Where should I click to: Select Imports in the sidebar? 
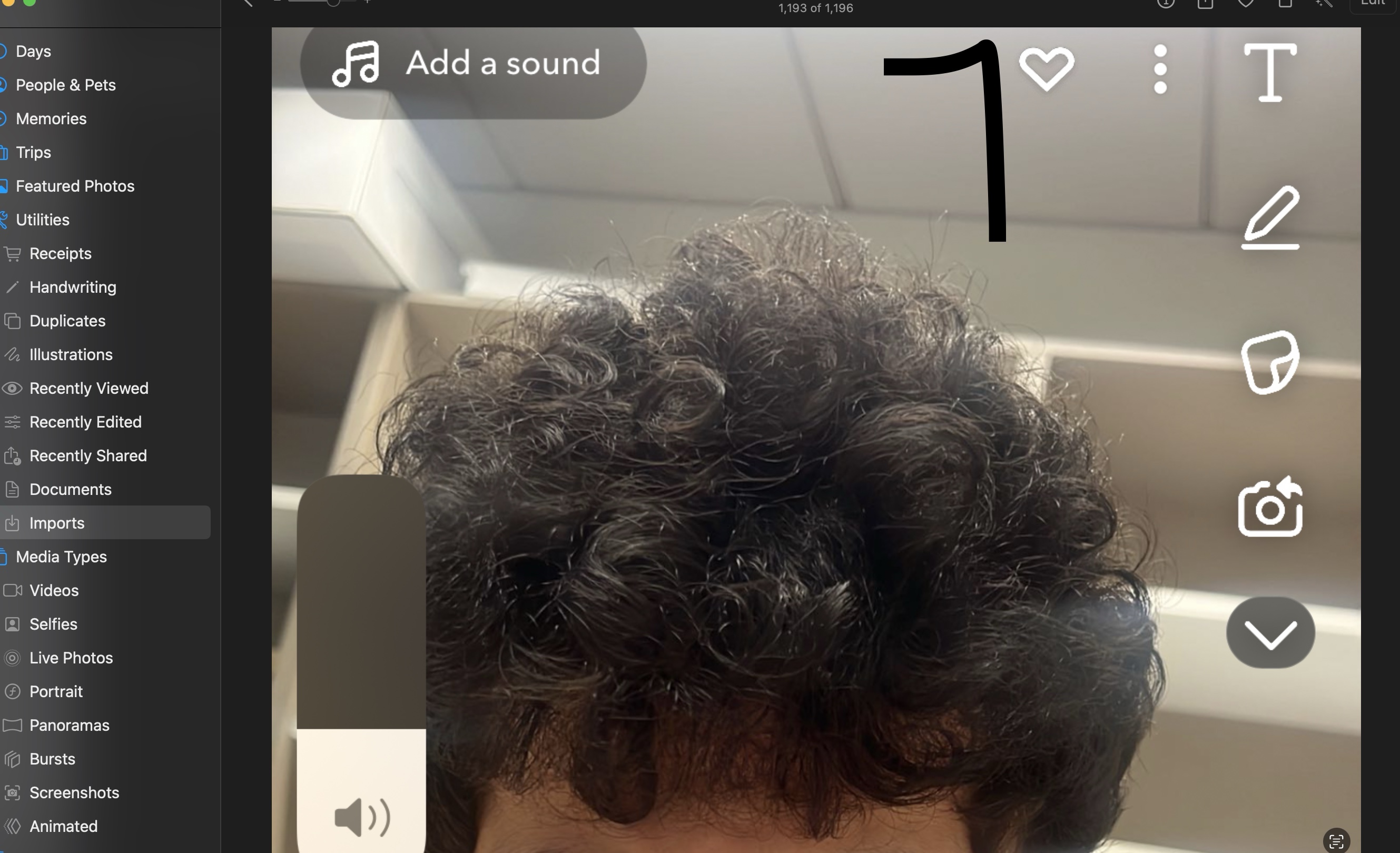click(x=57, y=522)
